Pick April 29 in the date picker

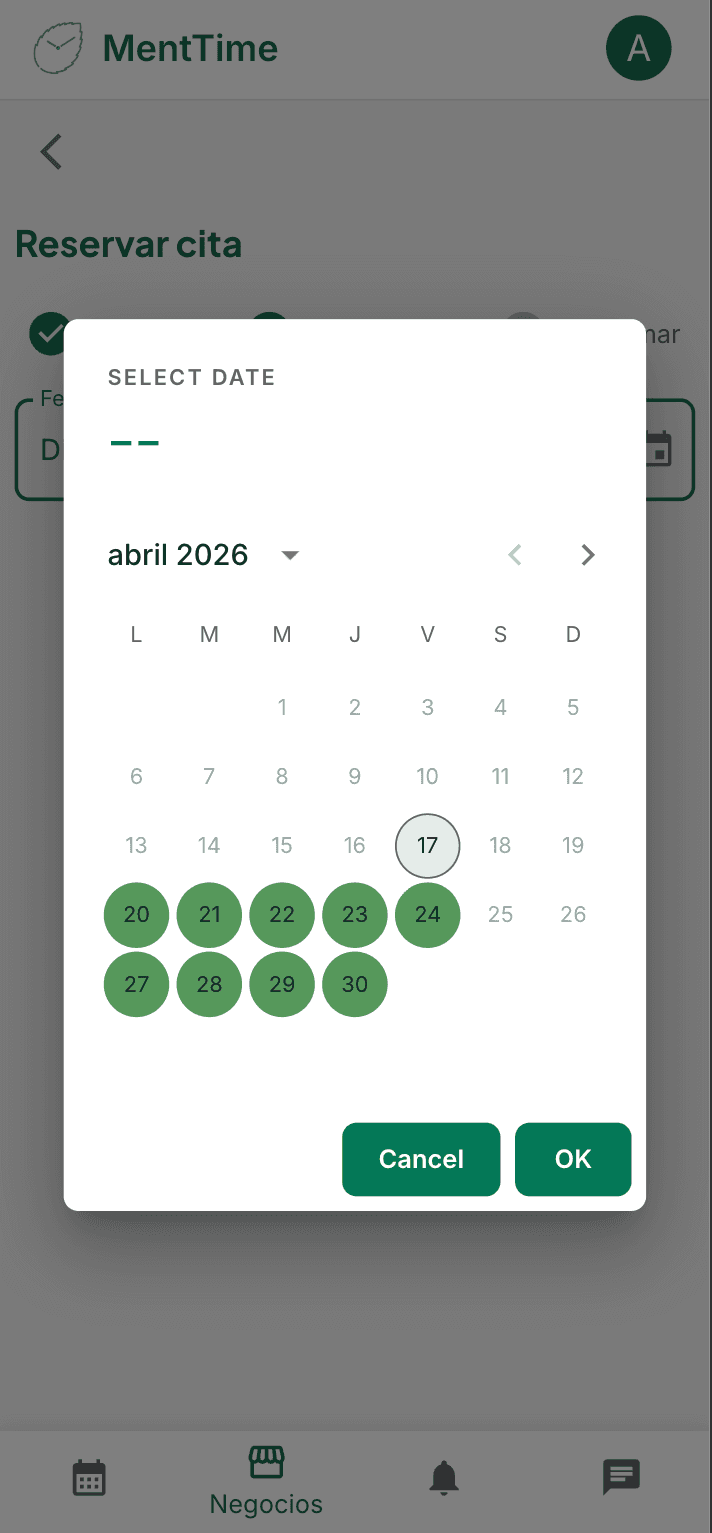tap(282, 985)
